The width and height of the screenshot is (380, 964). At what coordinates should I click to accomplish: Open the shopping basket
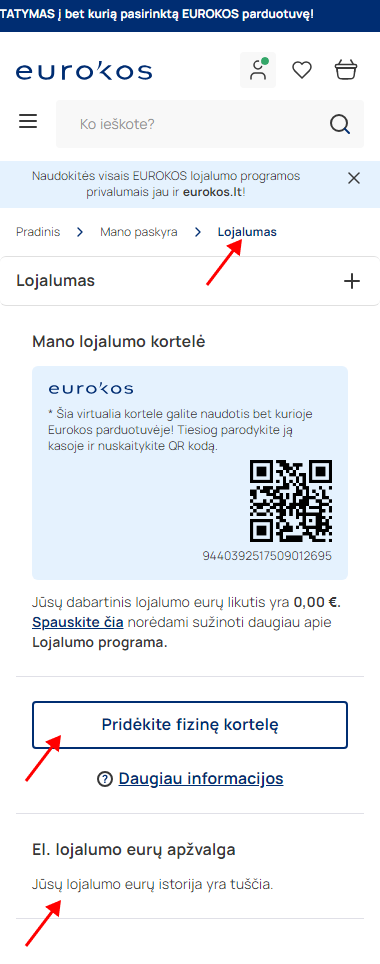pyautogui.click(x=346, y=70)
